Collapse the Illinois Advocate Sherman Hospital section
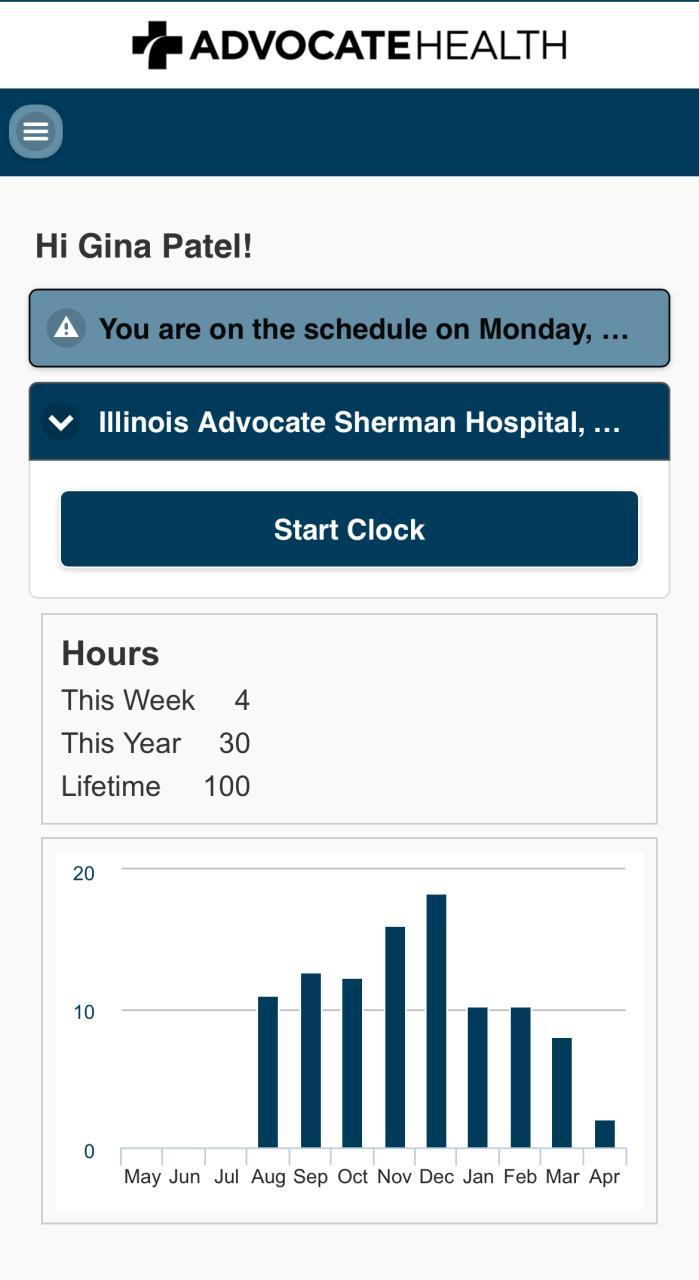The image size is (699, 1280). point(62,422)
